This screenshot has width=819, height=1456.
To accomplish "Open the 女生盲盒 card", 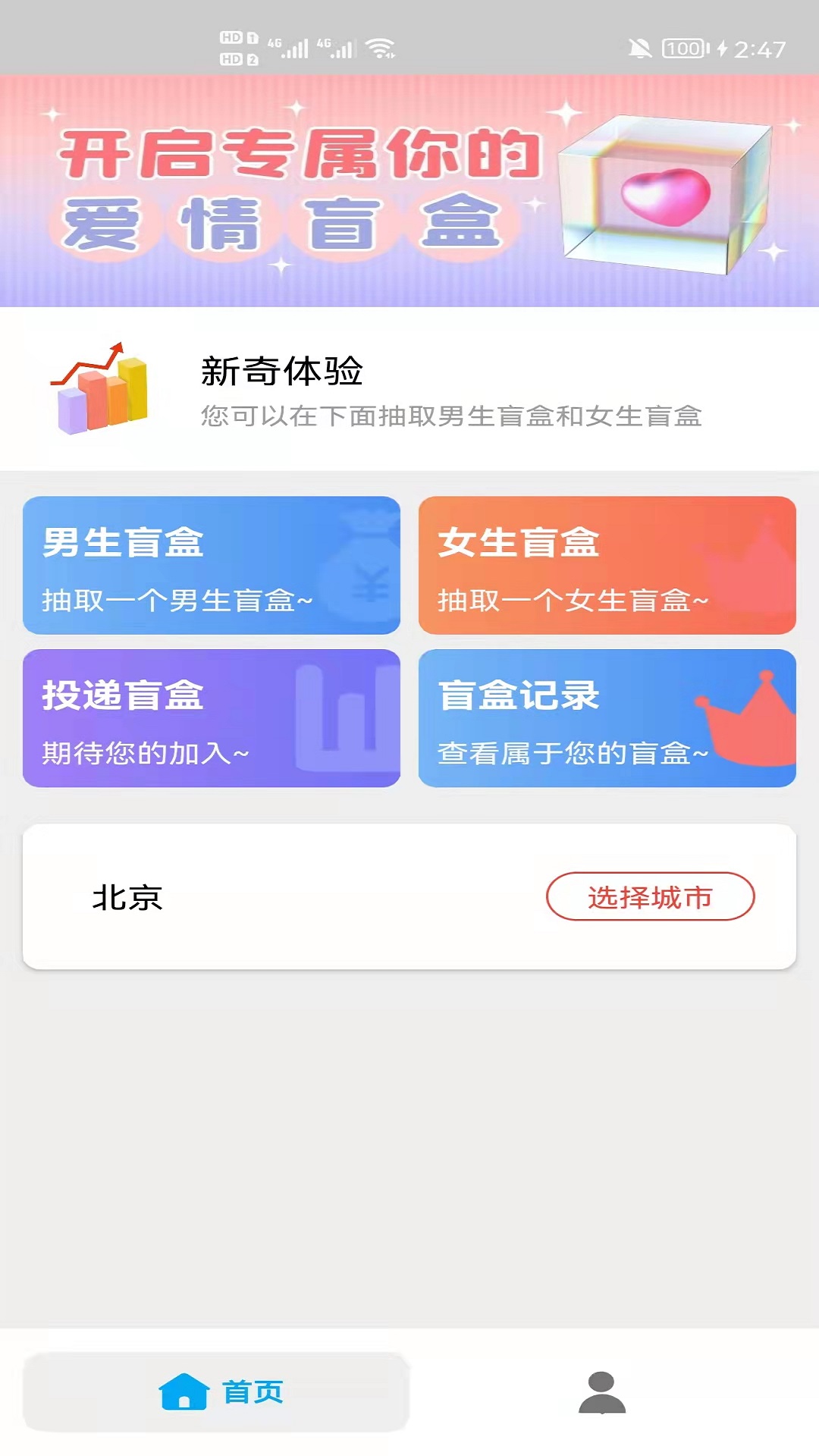I will pos(608,566).
